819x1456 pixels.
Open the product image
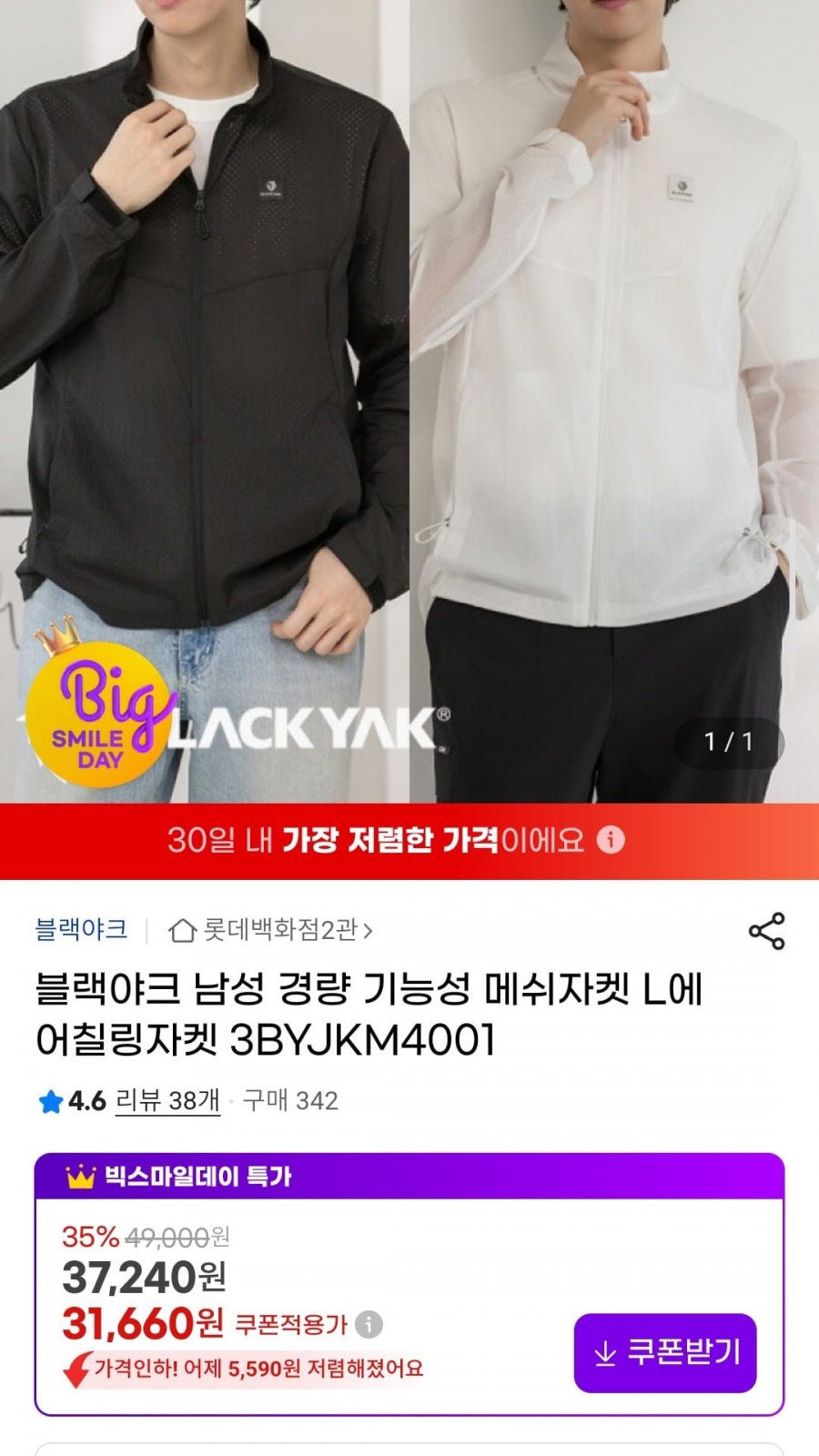(409, 400)
